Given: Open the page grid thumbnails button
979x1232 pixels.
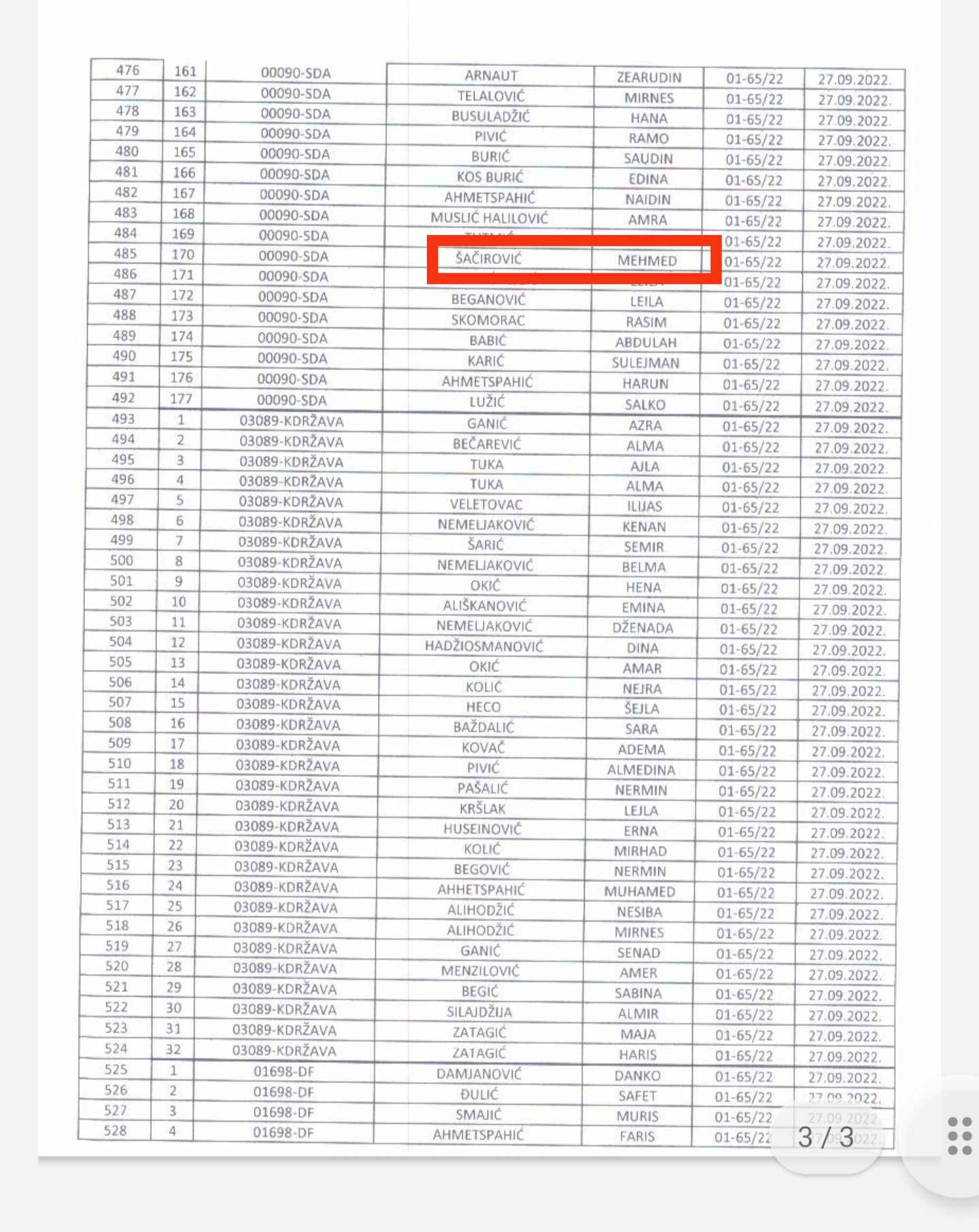Looking at the screenshot, I should point(959,1136).
